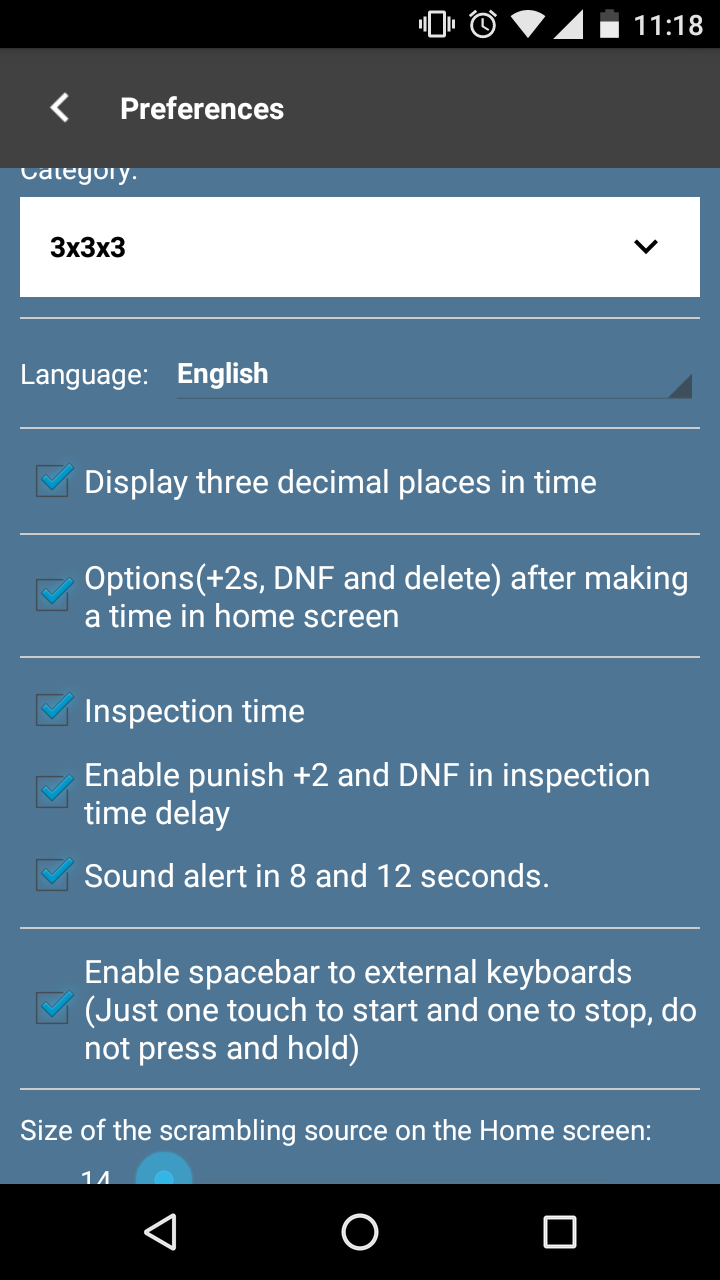720x1280 pixels.
Task: Open the English language selector
Action: (x=433, y=375)
